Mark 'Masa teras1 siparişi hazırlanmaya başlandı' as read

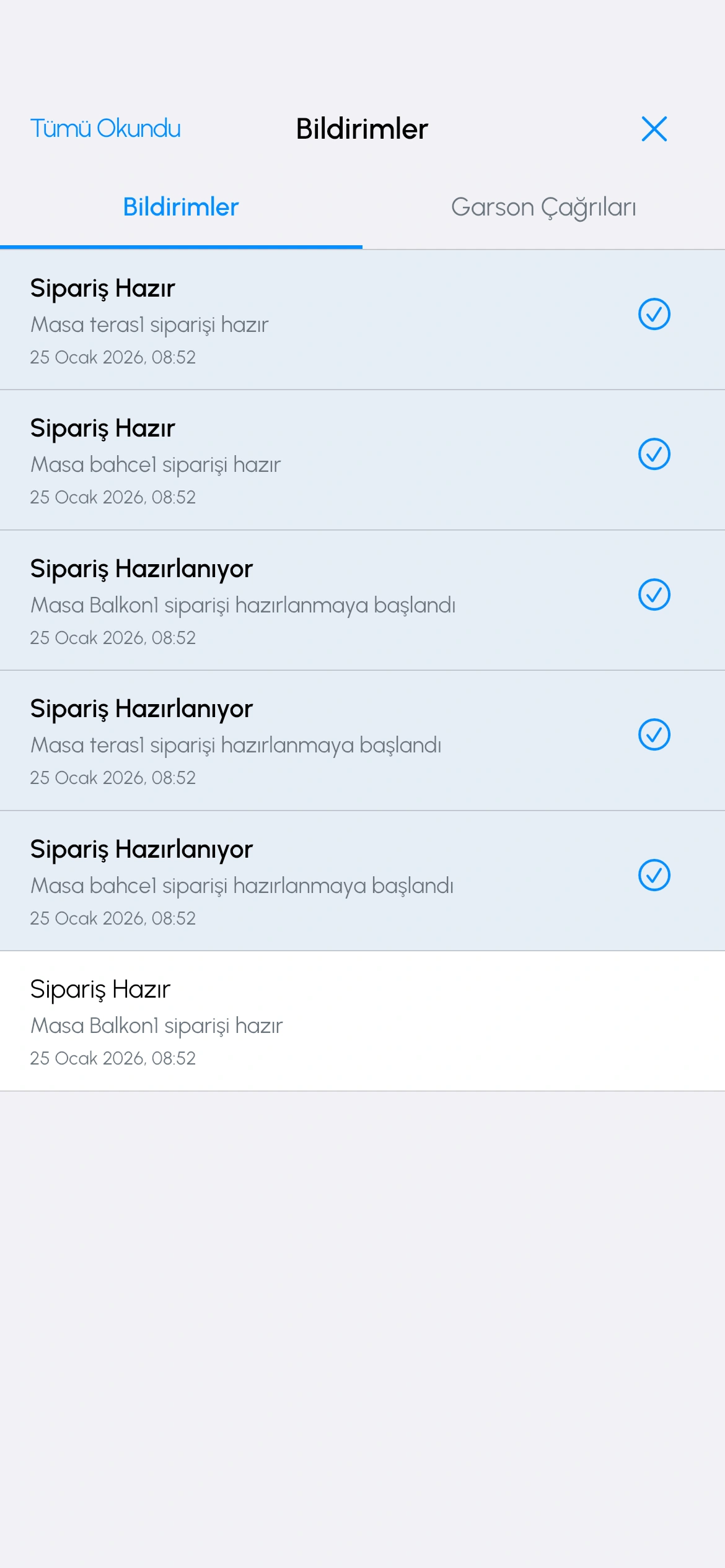click(x=654, y=734)
